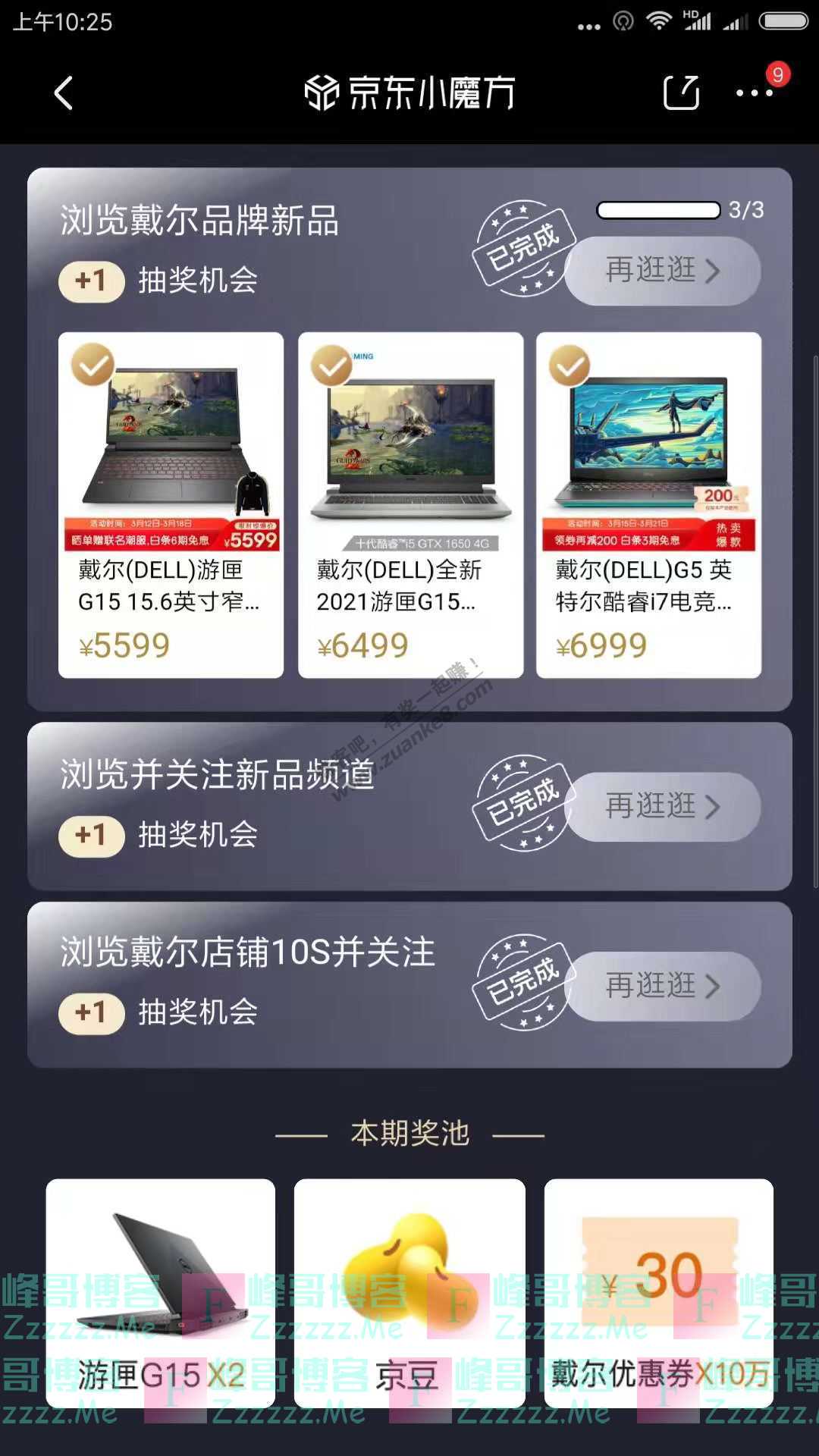Tap 再逛逛 for 浏览戴尔店铺10S并关注
This screenshot has width=819, height=1456.
point(663,986)
